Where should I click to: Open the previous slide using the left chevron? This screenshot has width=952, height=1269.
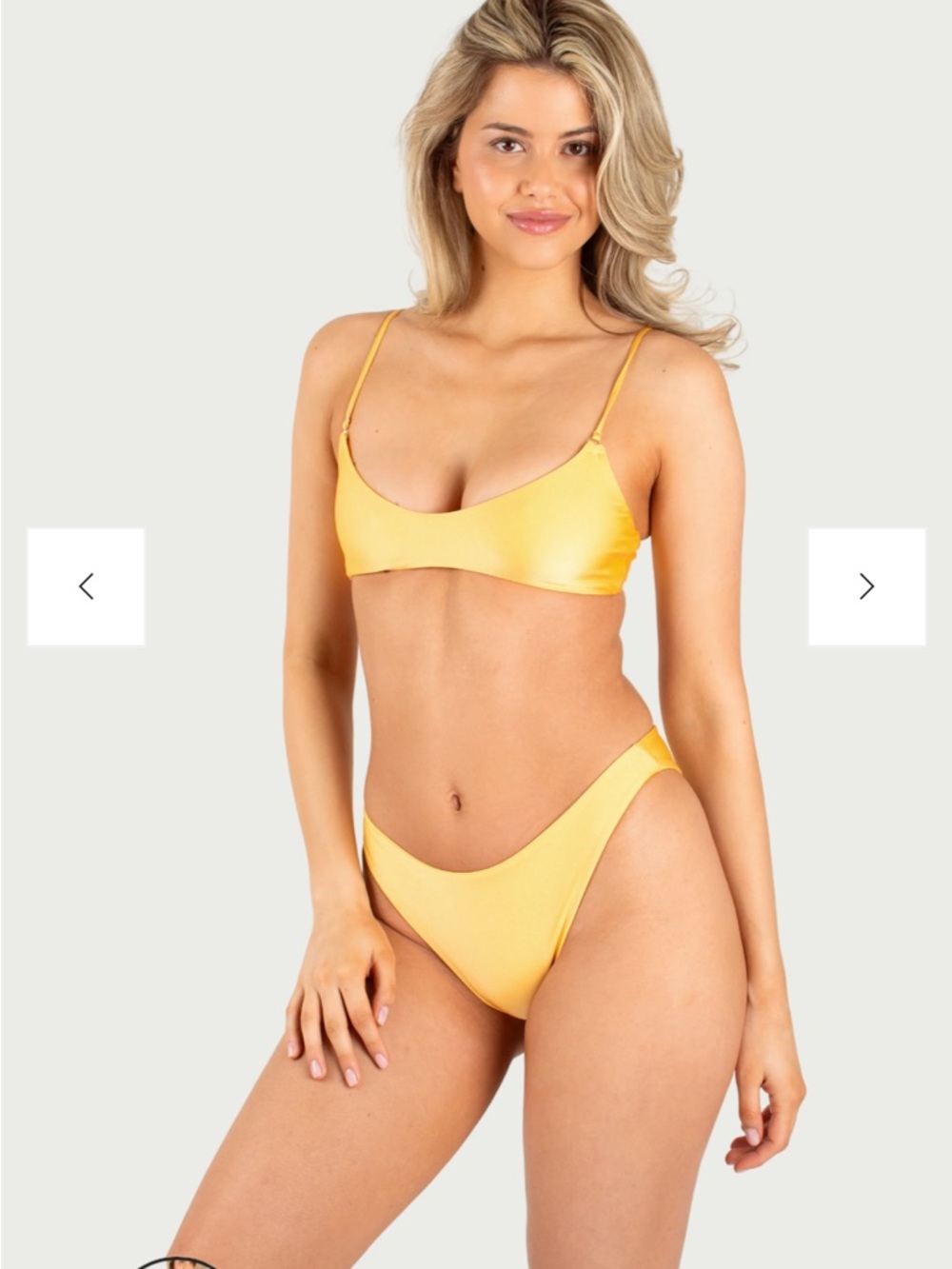coord(87,585)
